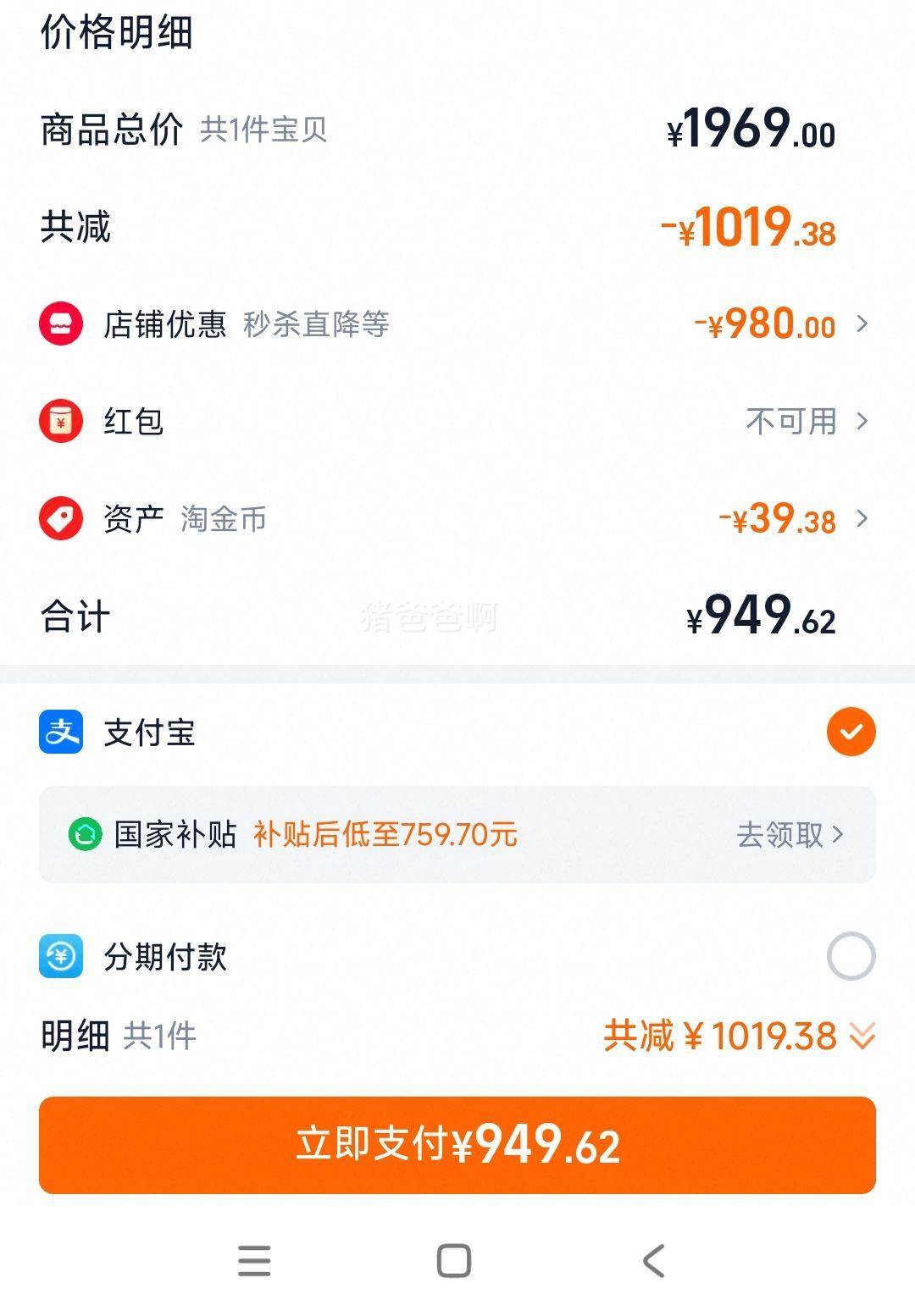Tap the back arrow in navigation bar
This screenshot has height=1316, width=915.
point(653,1261)
